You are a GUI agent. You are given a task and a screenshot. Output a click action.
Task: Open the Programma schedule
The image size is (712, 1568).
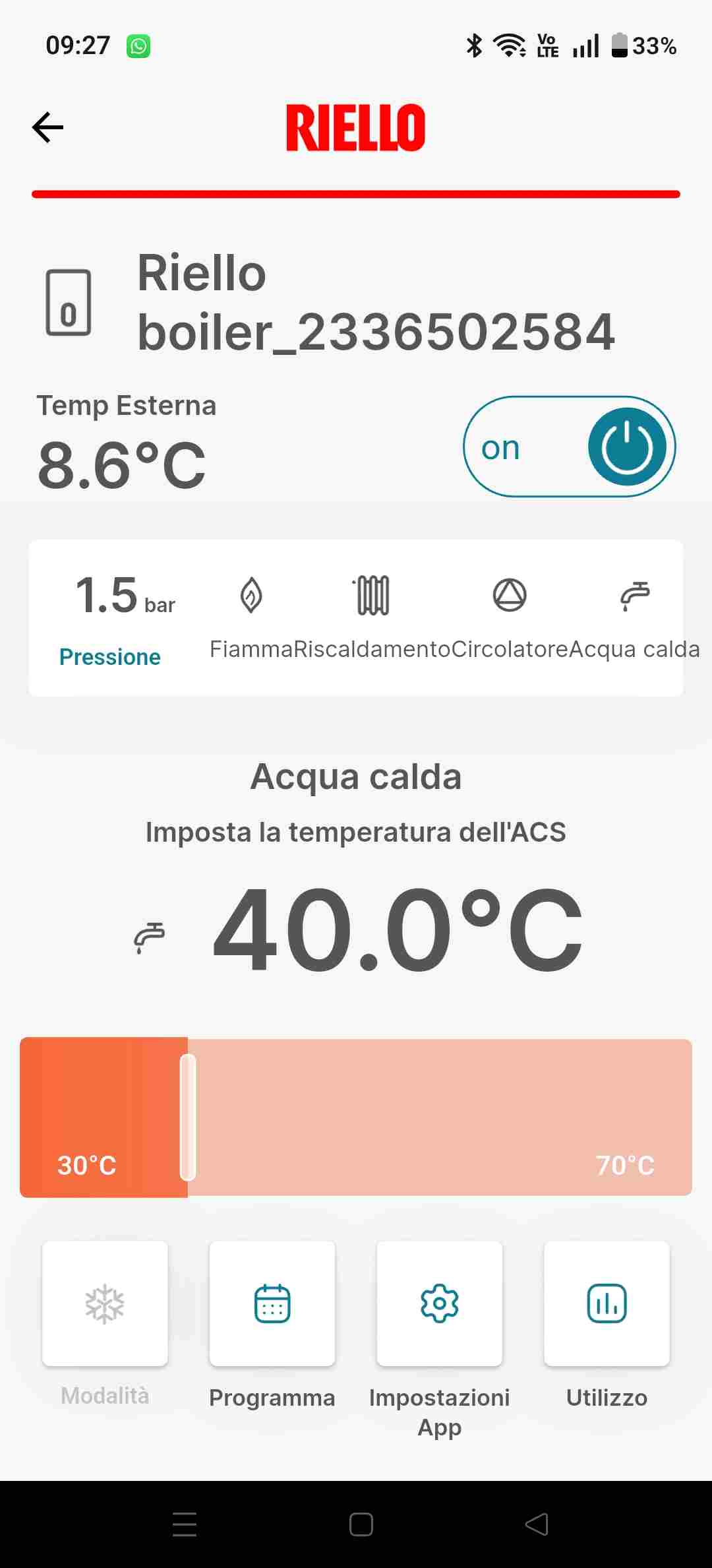272,1303
